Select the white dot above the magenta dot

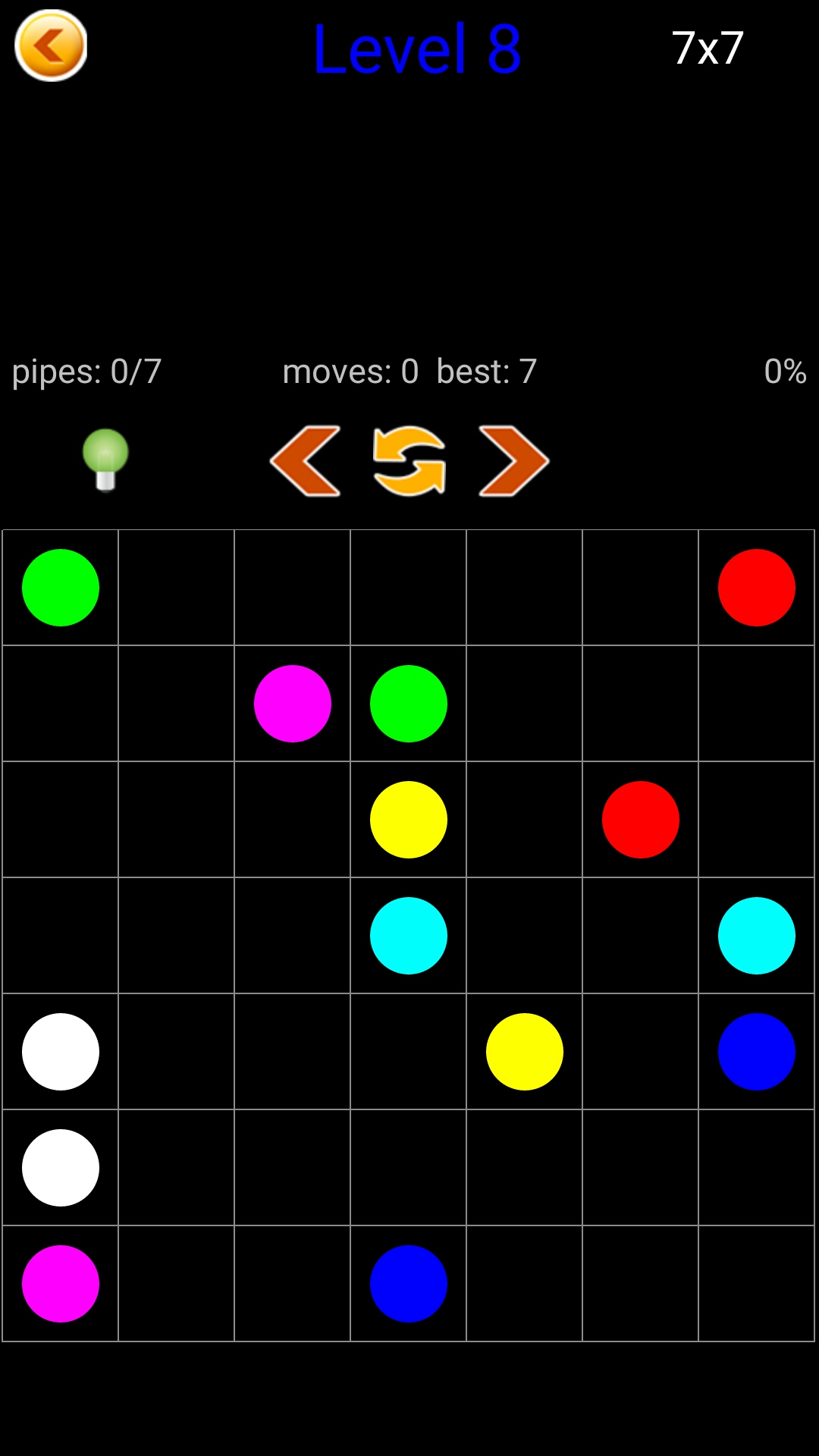(x=61, y=1168)
